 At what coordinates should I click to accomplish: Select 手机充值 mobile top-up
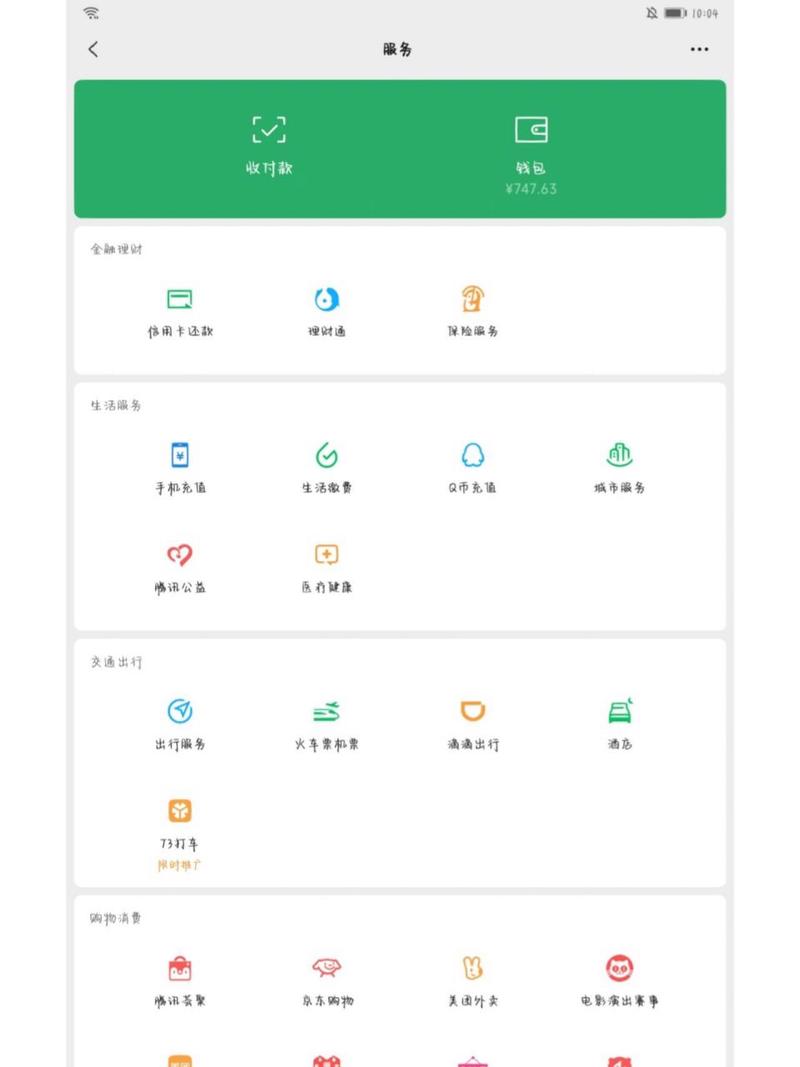[x=179, y=465]
